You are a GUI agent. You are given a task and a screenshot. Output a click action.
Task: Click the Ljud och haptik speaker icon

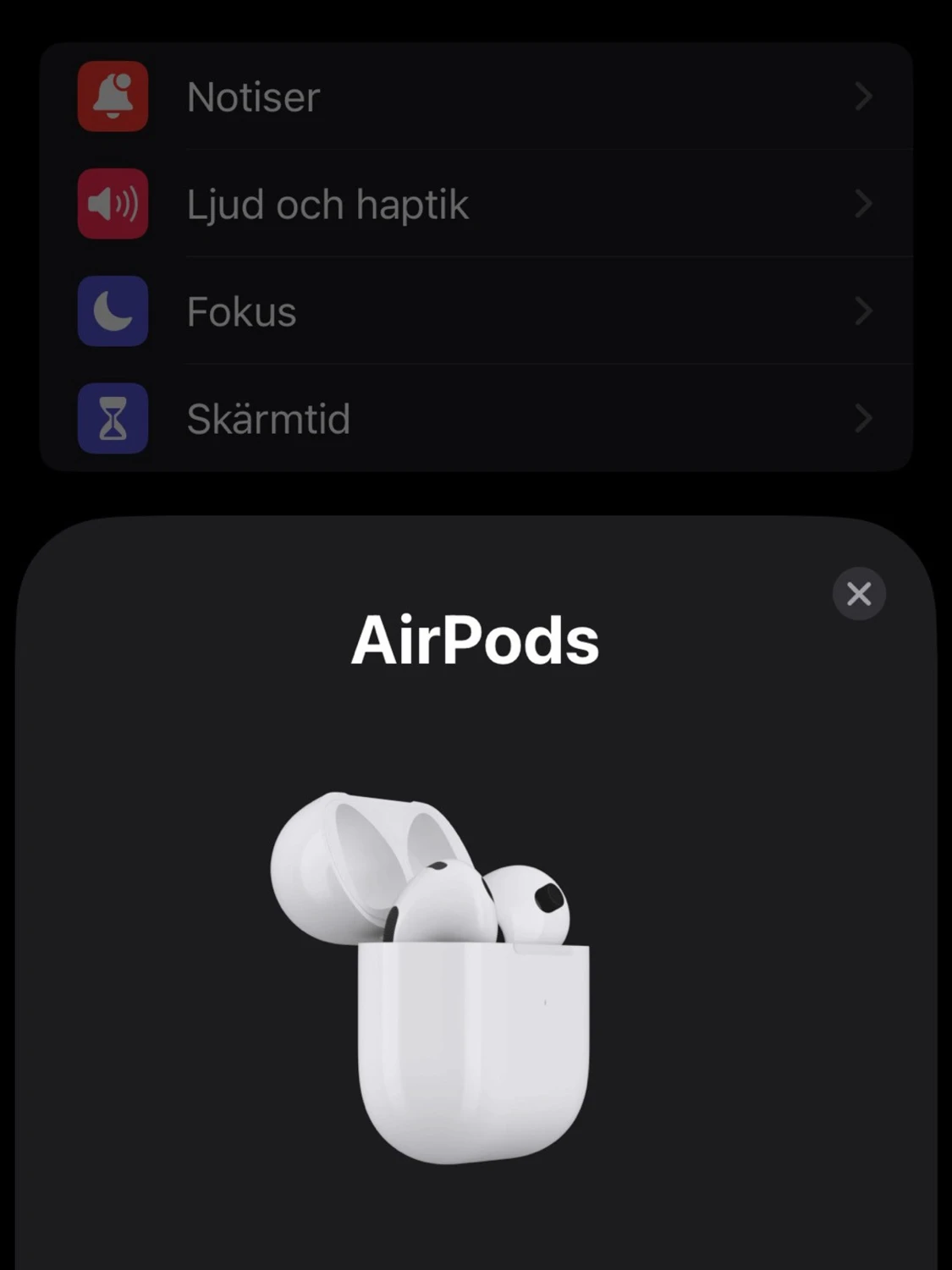(113, 203)
